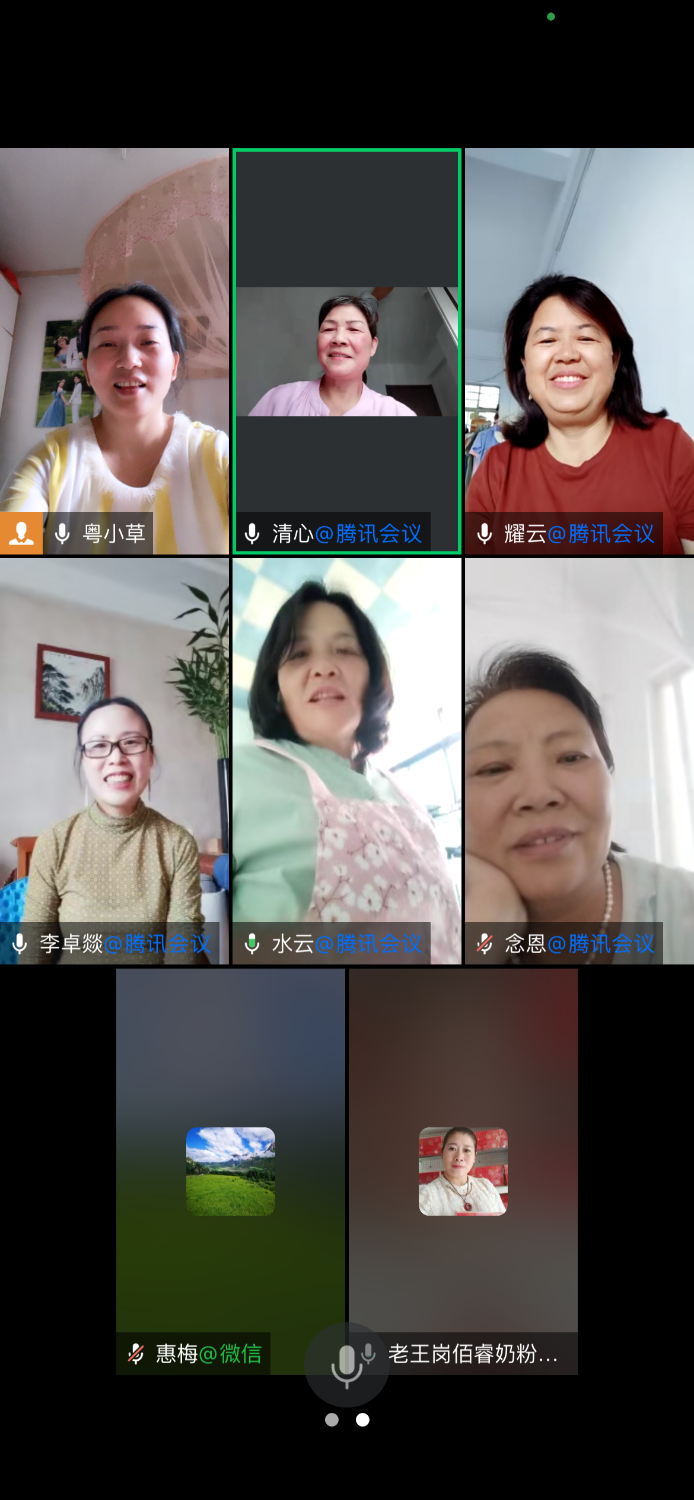Open the video tile of 念恩
This screenshot has width=694, height=1500.
pos(579,760)
